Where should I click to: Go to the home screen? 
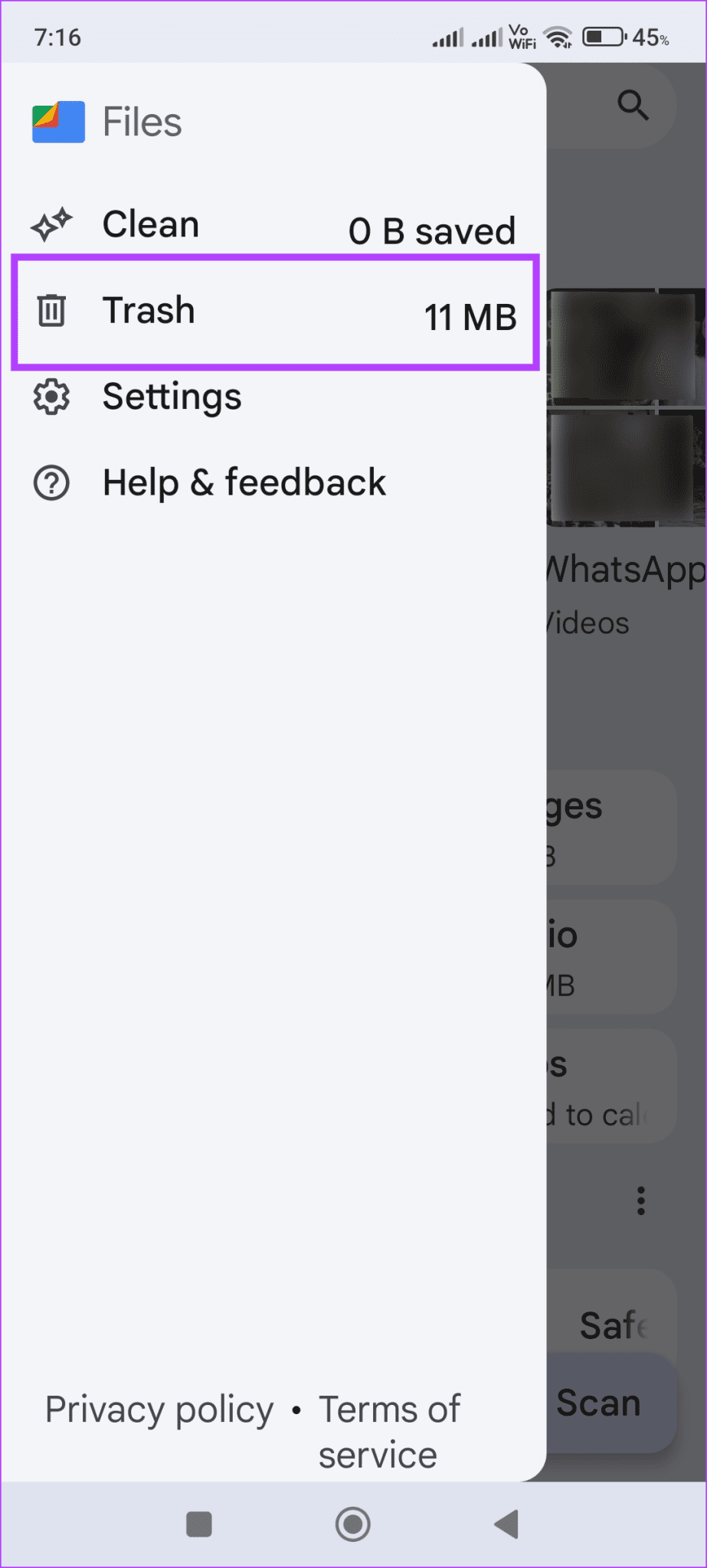tap(352, 1524)
